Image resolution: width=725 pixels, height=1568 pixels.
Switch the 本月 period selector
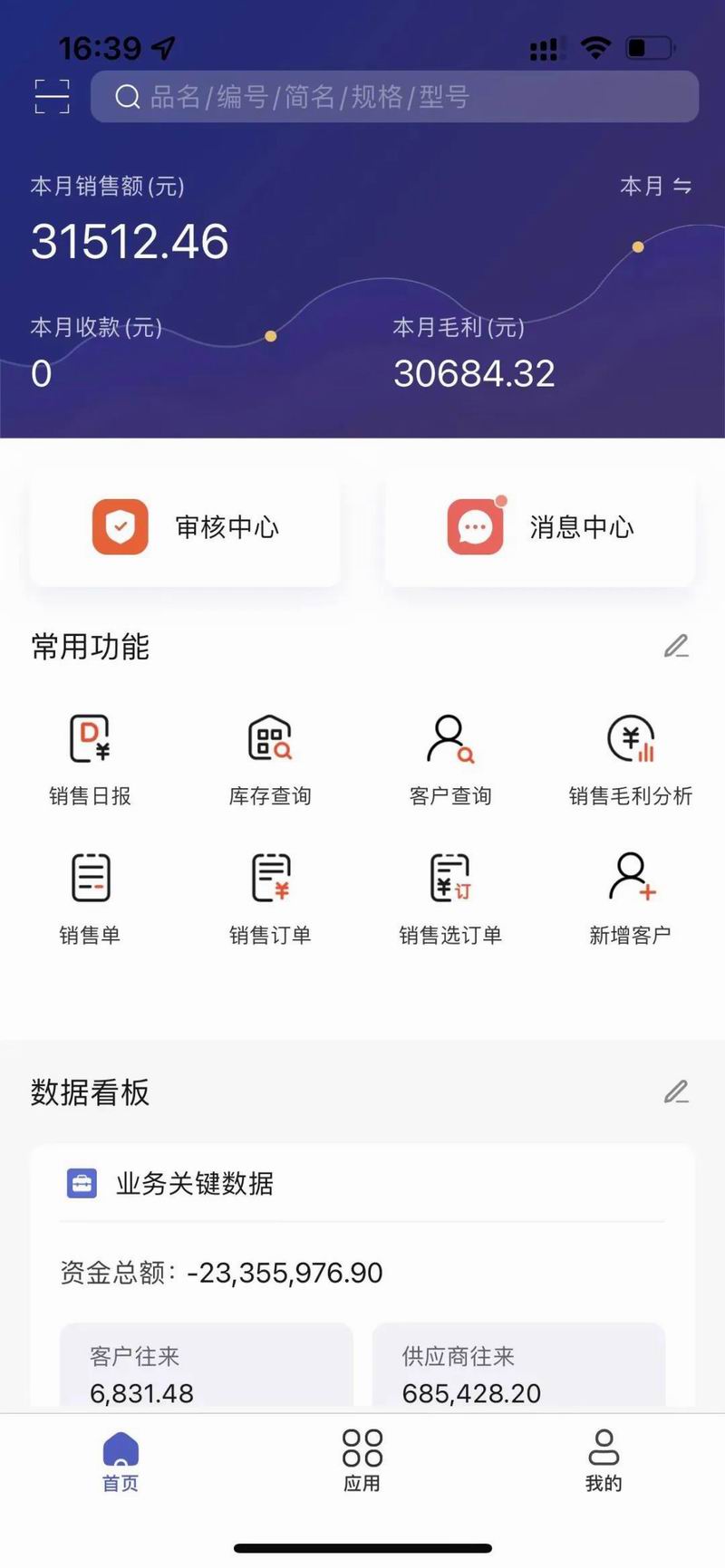point(655,187)
